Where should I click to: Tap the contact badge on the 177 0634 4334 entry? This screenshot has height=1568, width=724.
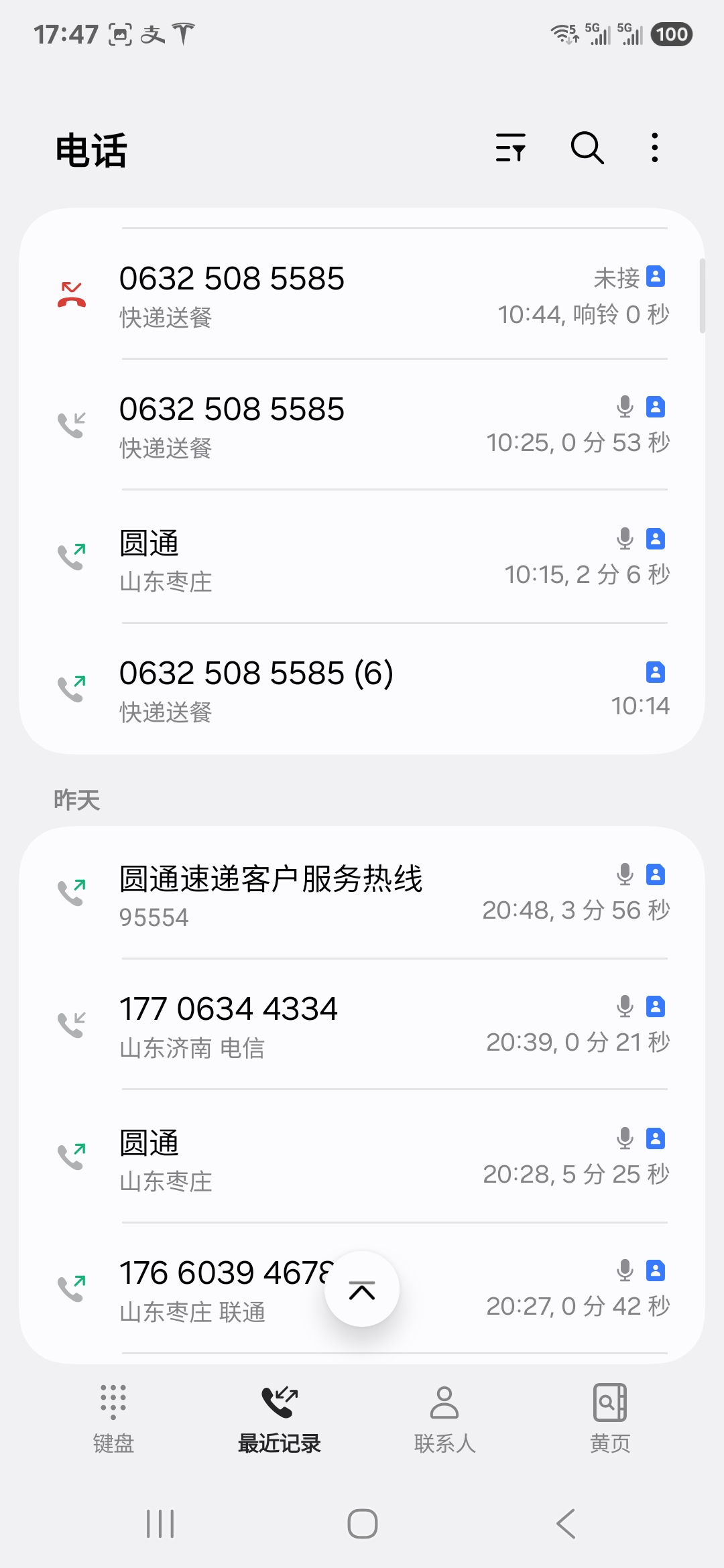pos(654,1005)
